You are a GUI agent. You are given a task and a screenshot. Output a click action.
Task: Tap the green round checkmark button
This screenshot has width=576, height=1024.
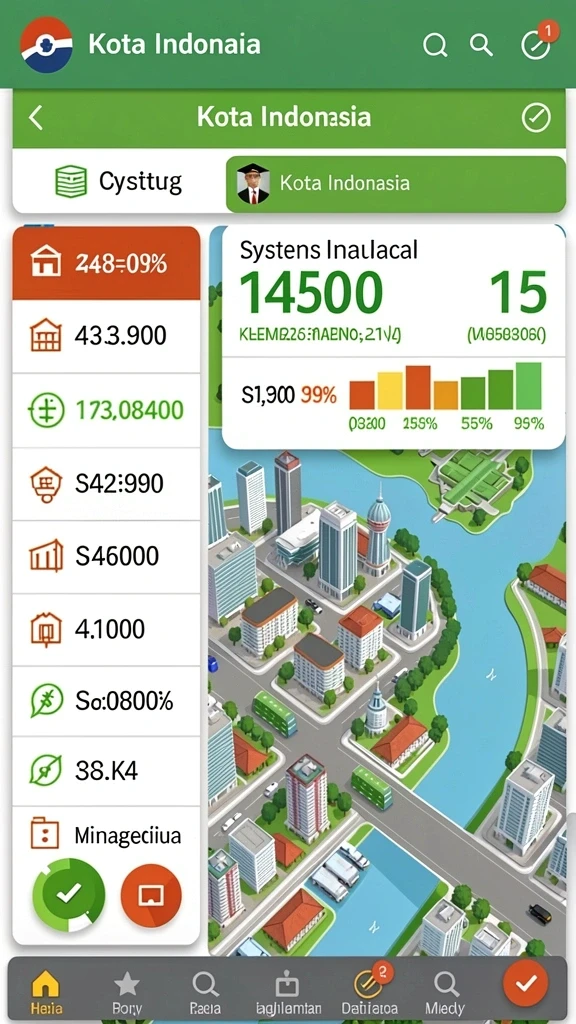69,895
